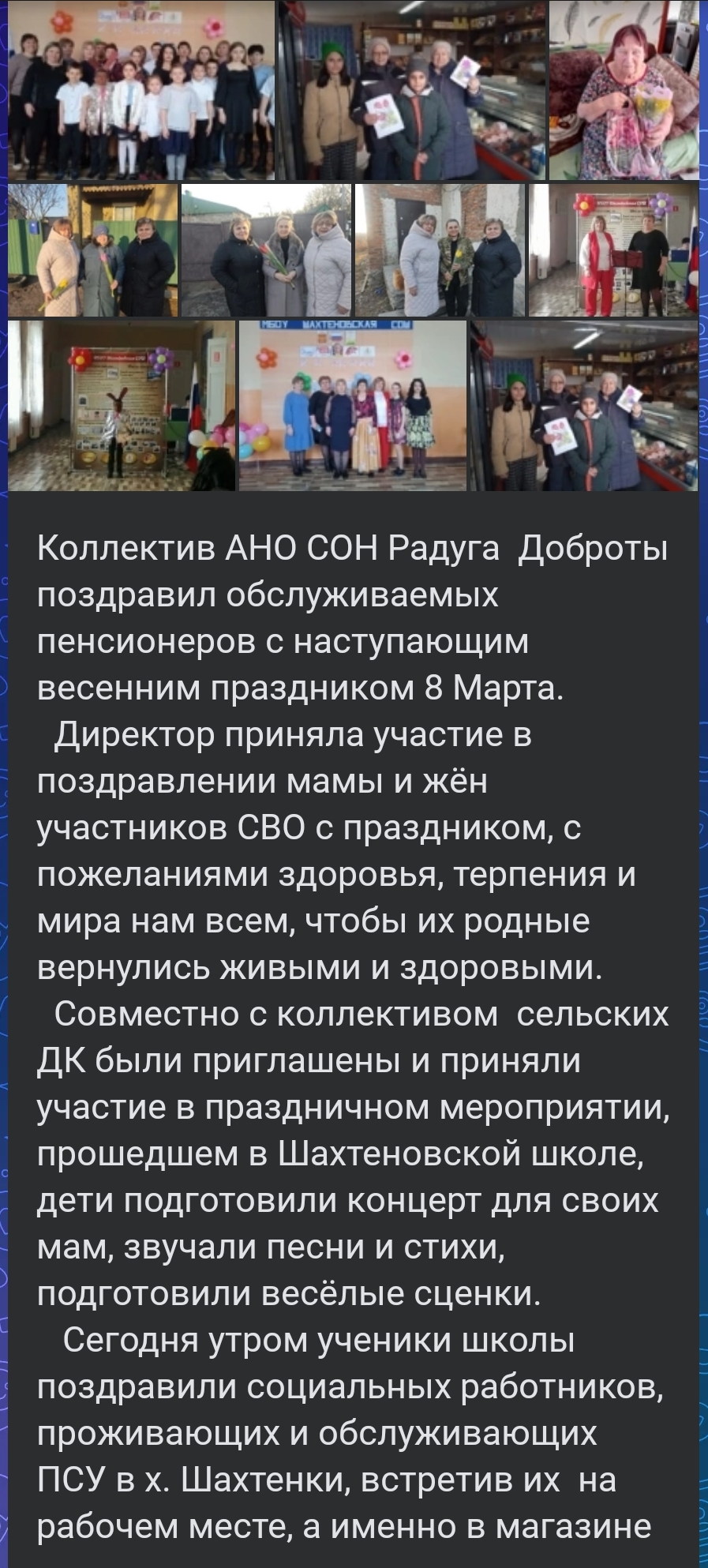View photo of three women by green fence
The width and height of the screenshot is (708, 1568).
tap(93, 250)
